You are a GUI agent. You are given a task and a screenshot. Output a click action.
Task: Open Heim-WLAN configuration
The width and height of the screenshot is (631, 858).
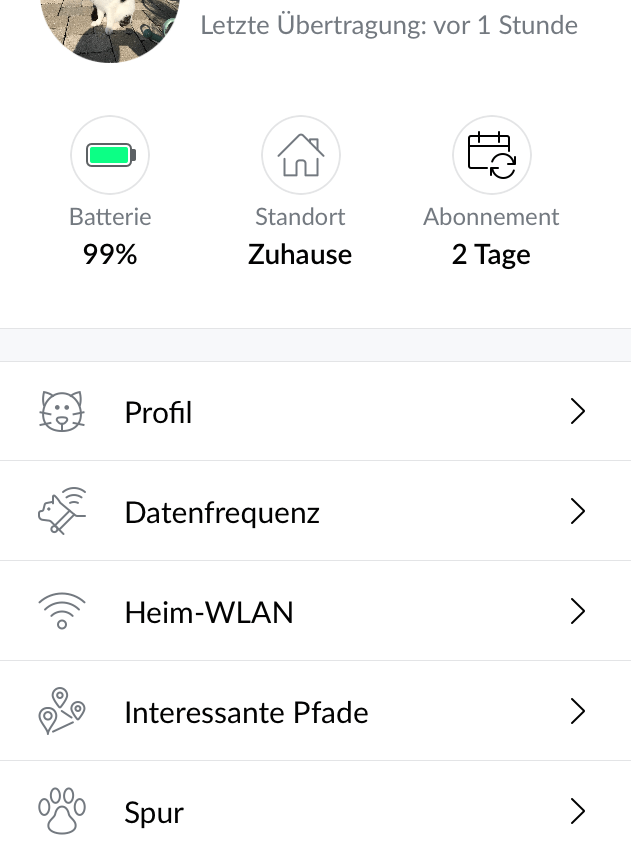pos(315,611)
